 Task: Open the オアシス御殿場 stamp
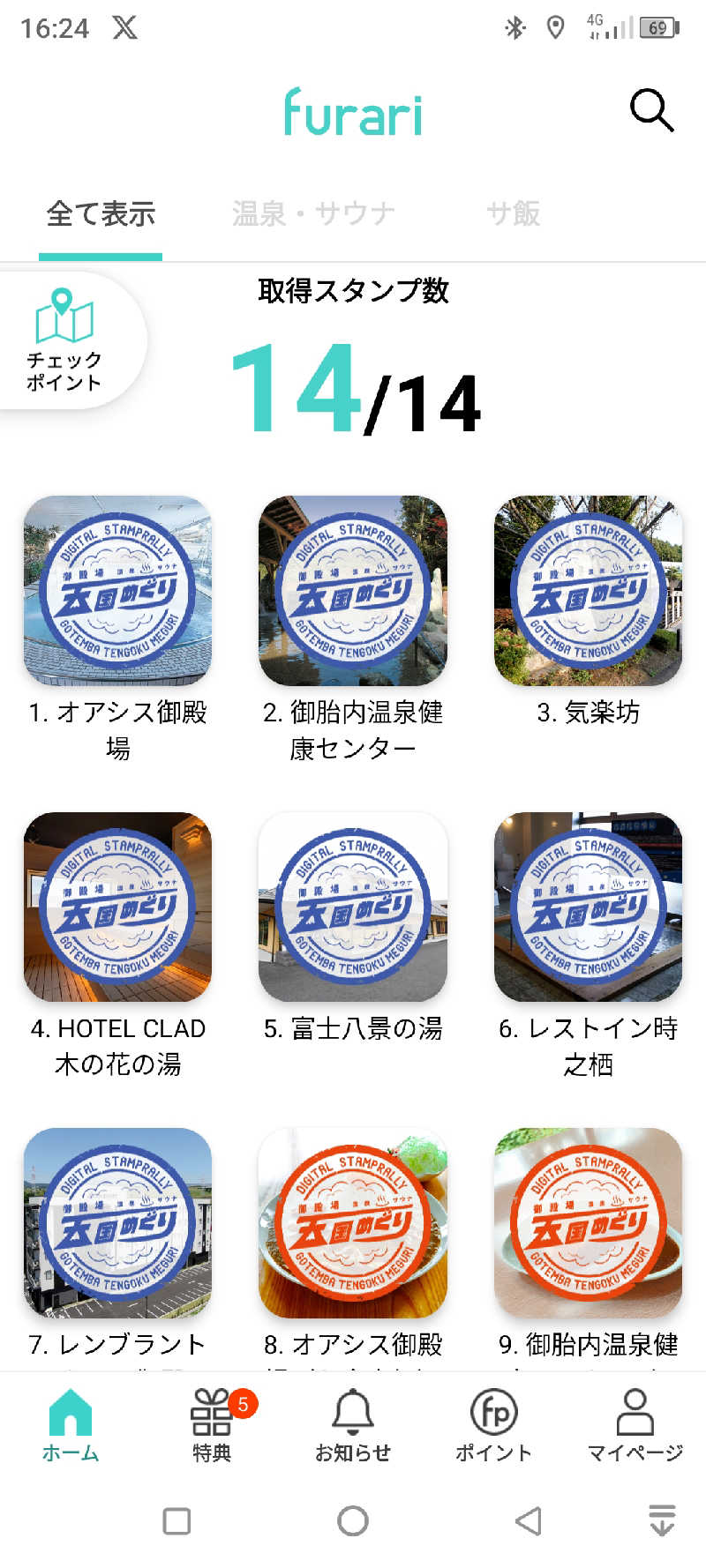tap(117, 589)
